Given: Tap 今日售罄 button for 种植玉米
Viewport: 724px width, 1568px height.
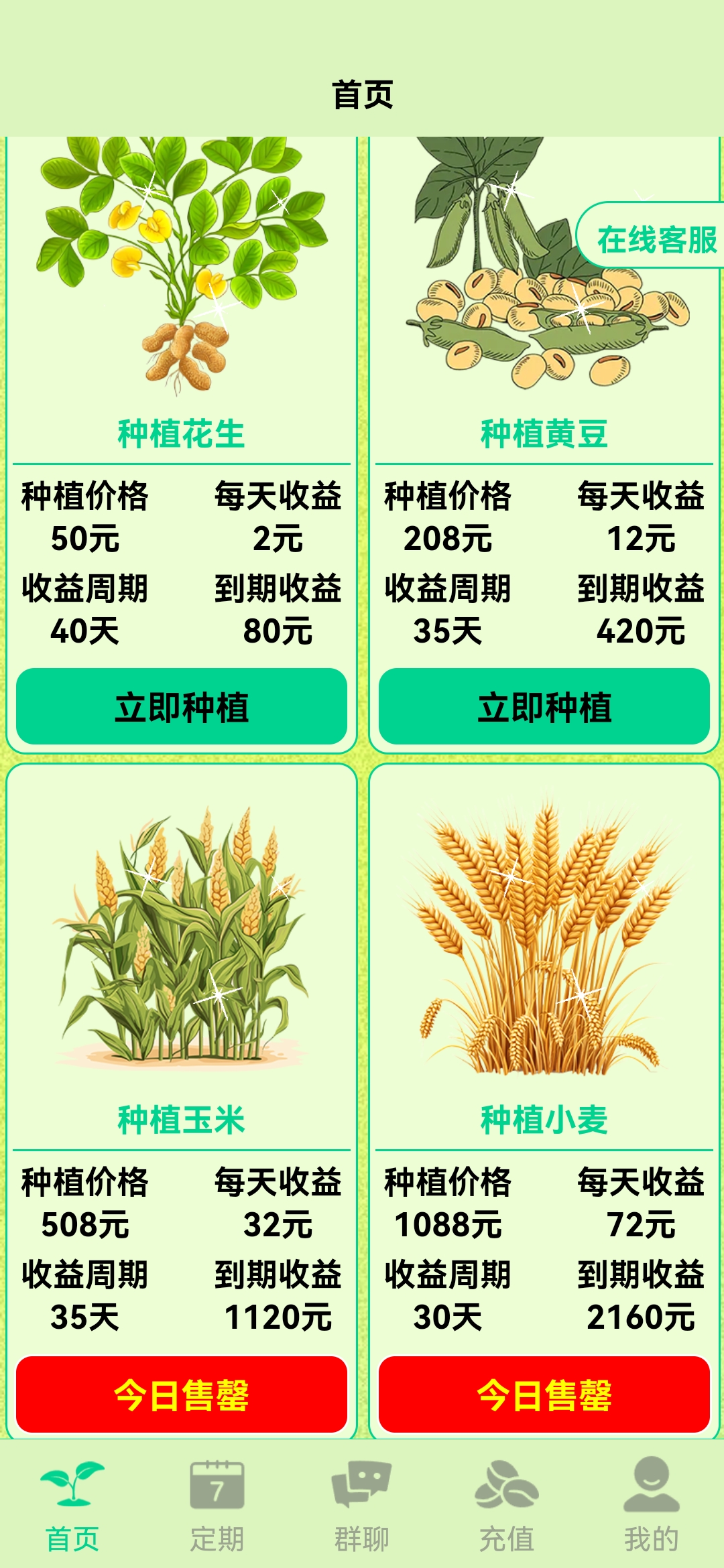Looking at the screenshot, I should (182, 1394).
